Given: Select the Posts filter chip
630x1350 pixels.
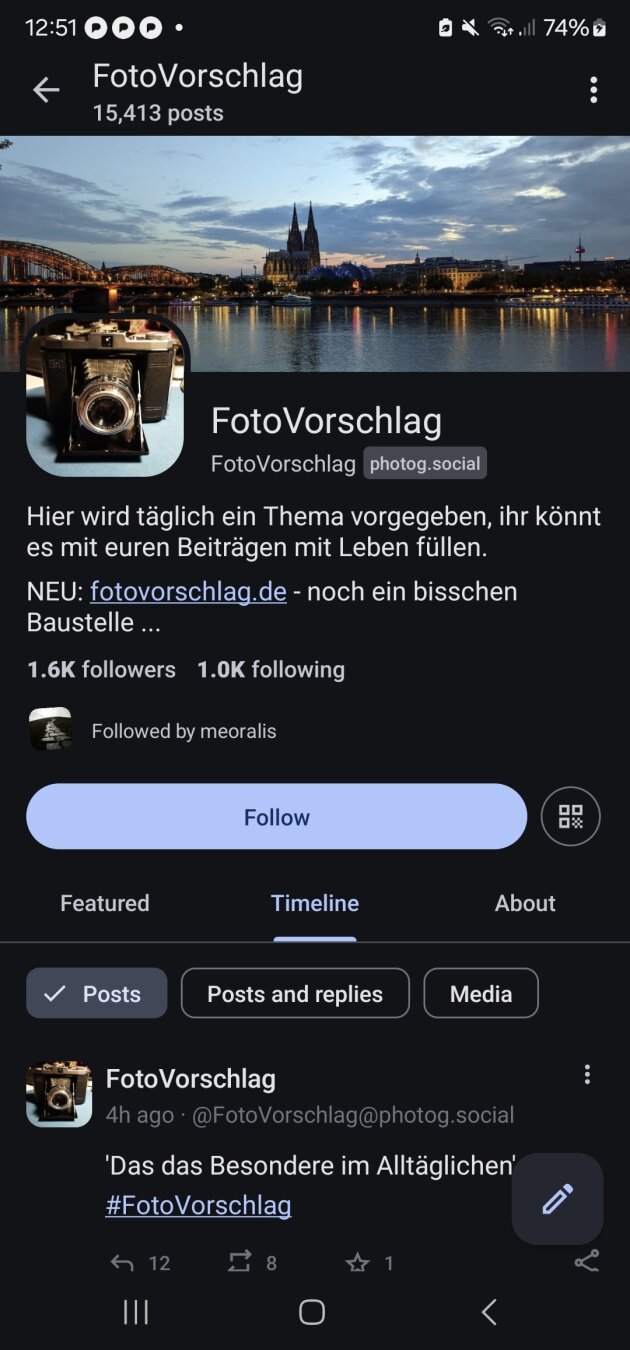Looking at the screenshot, I should [x=97, y=994].
